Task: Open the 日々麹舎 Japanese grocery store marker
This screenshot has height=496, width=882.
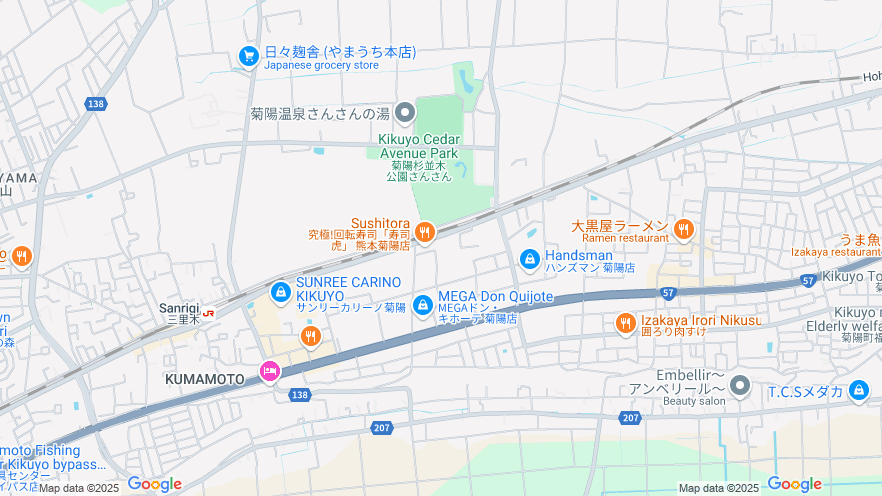Action: (249, 57)
